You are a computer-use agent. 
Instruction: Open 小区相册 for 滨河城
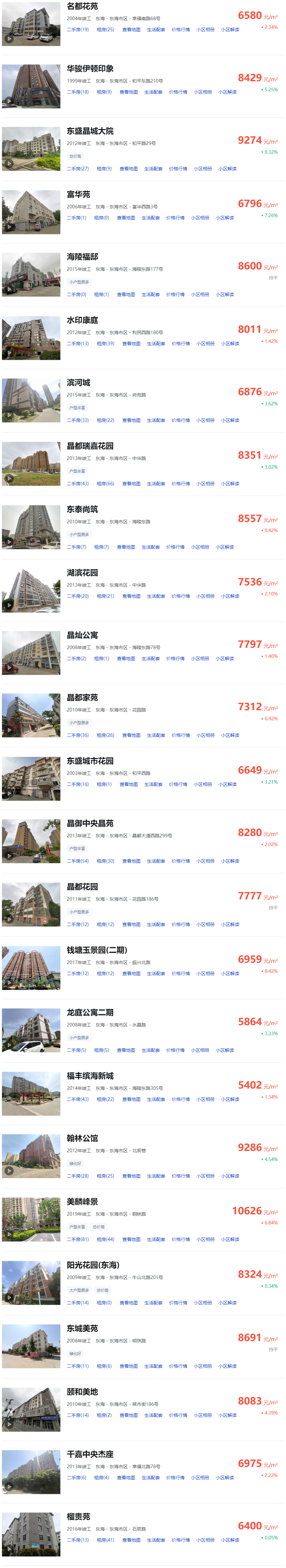[205, 421]
